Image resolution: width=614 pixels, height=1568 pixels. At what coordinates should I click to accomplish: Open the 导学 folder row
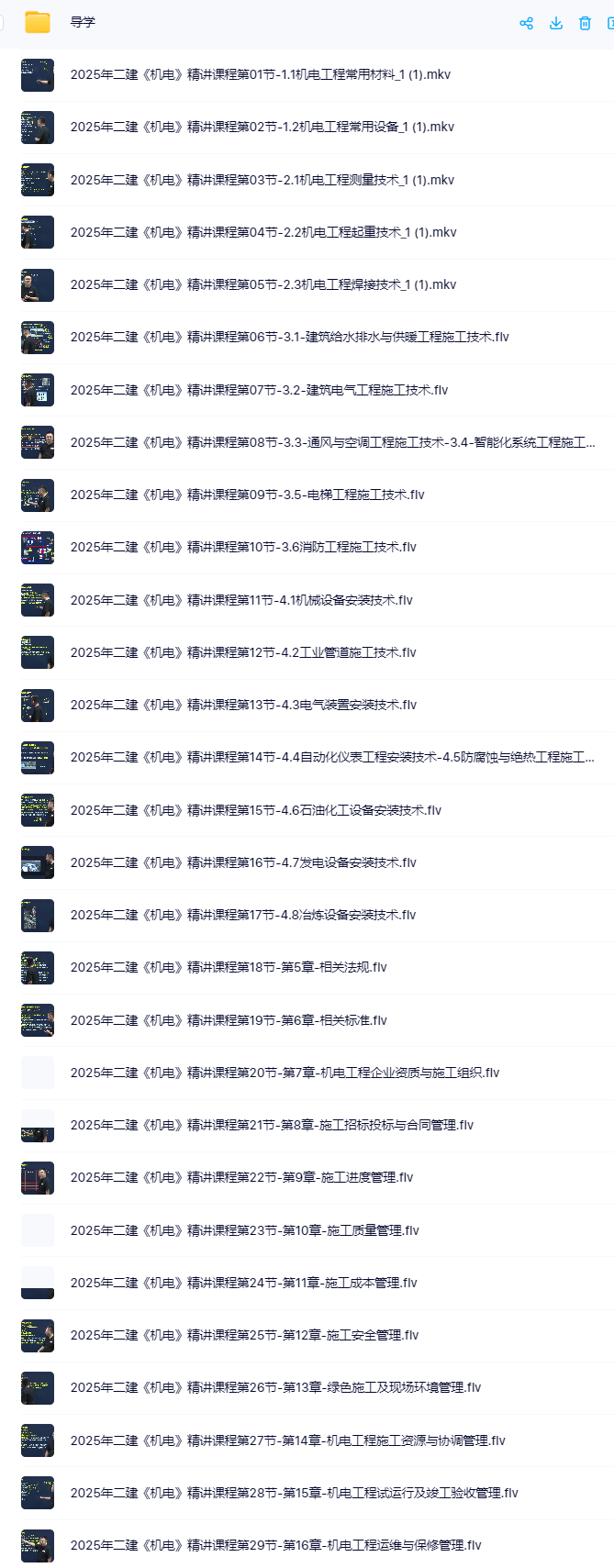click(x=83, y=22)
